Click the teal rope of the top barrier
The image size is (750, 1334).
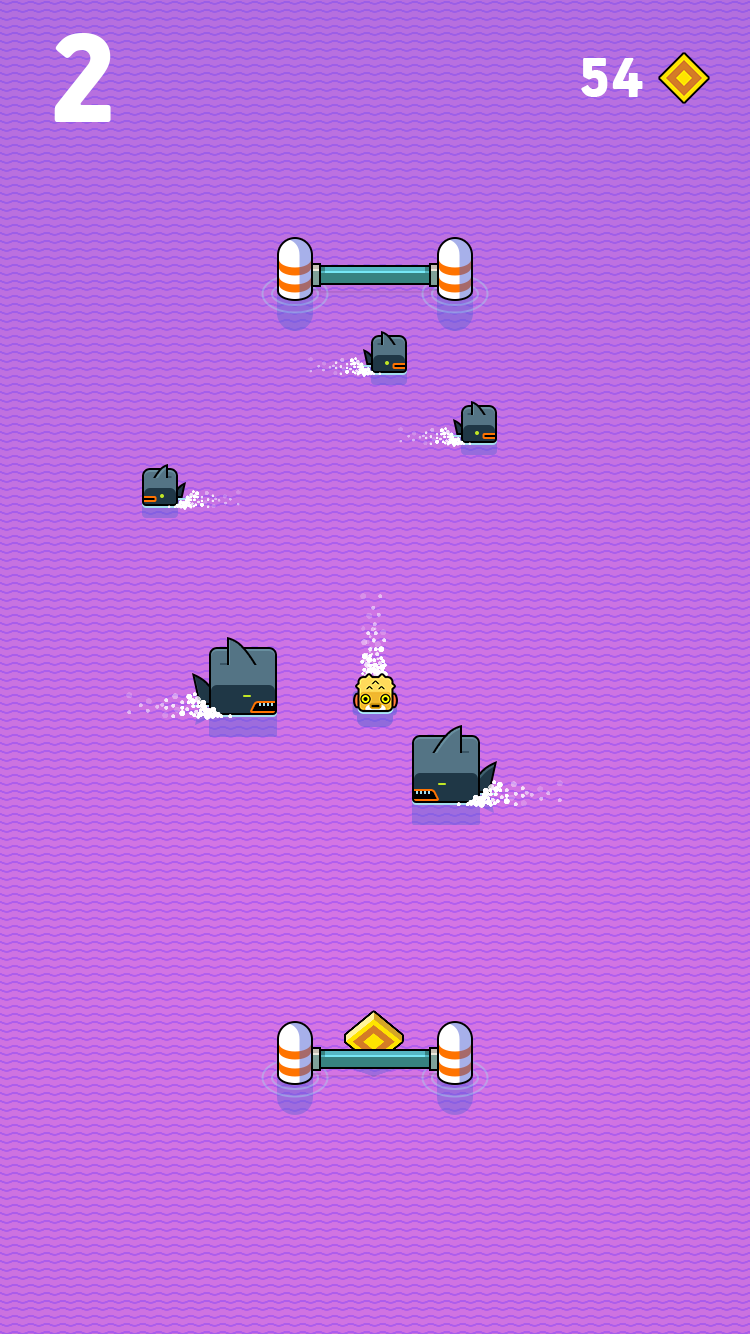[375, 272]
